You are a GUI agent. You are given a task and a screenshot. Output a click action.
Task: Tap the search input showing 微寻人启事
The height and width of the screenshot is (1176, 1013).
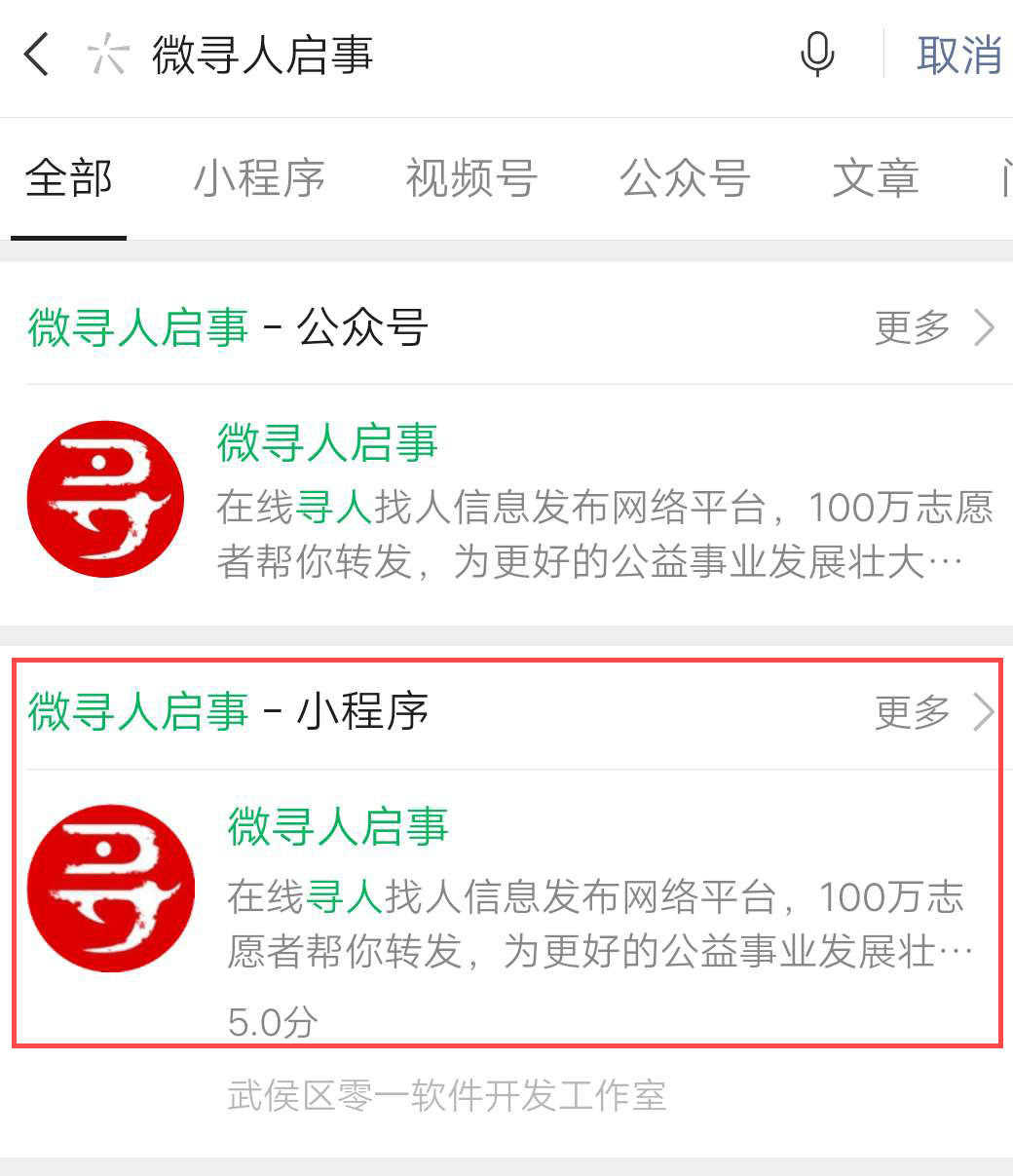click(x=263, y=56)
